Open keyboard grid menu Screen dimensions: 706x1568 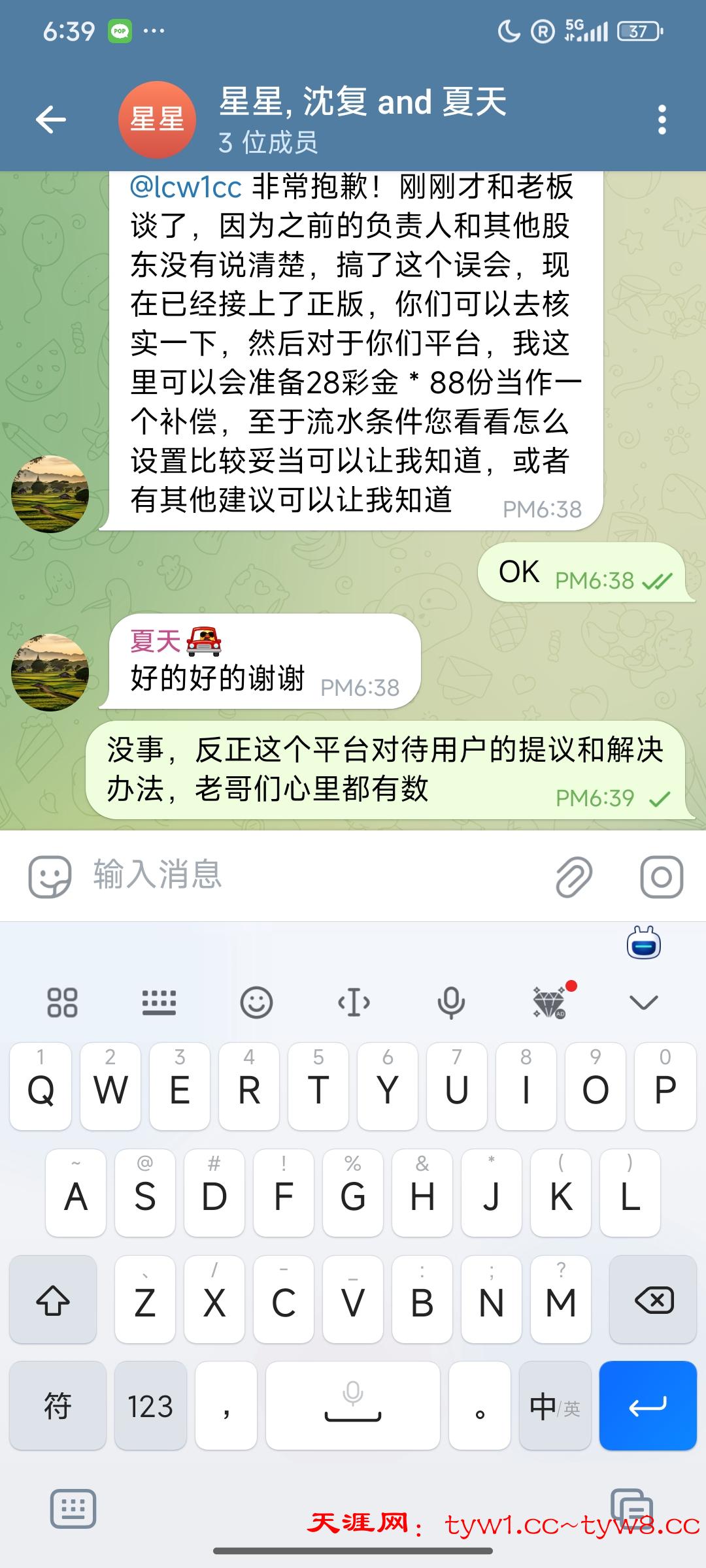[63, 1002]
